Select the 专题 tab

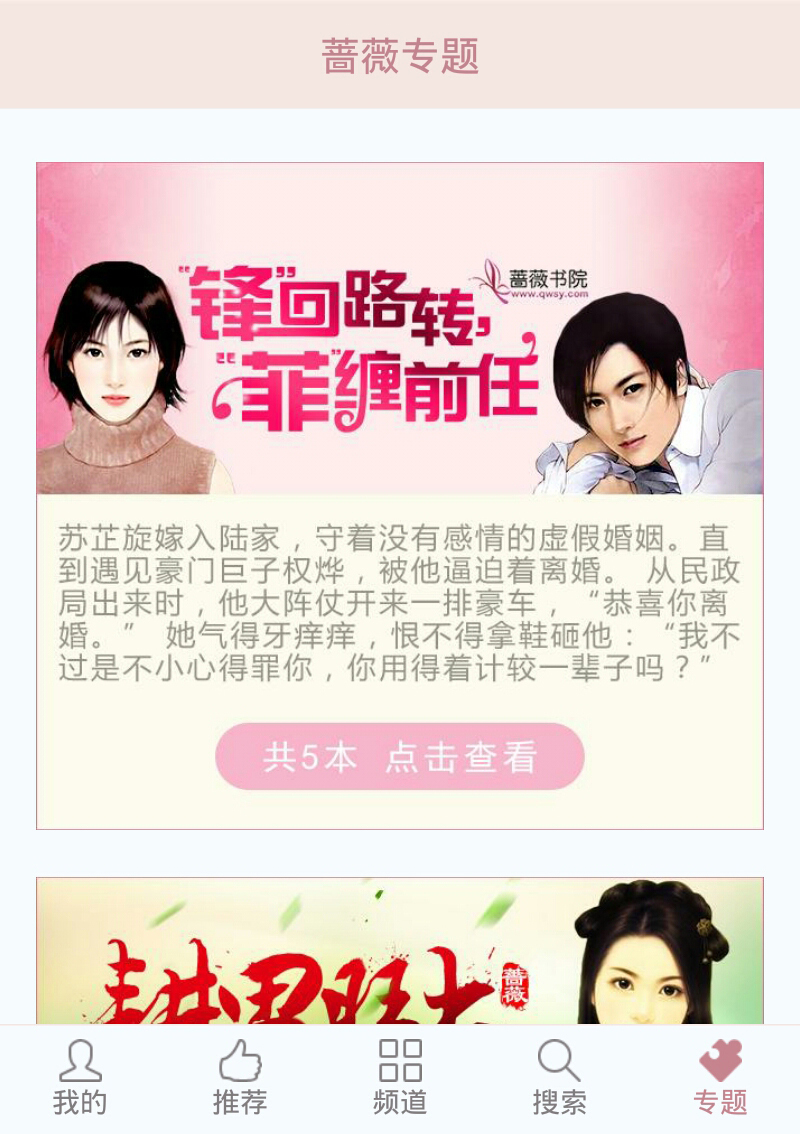(x=720, y=1078)
